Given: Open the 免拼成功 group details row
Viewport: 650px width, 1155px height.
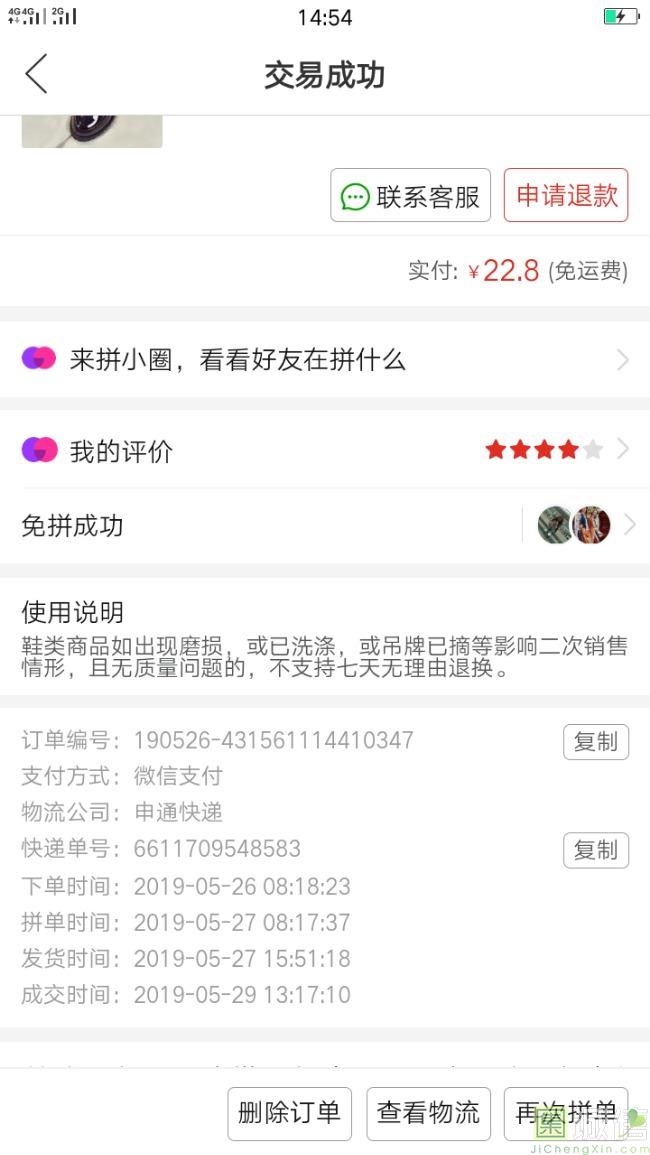Looking at the screenshot, I should (325, 525).
